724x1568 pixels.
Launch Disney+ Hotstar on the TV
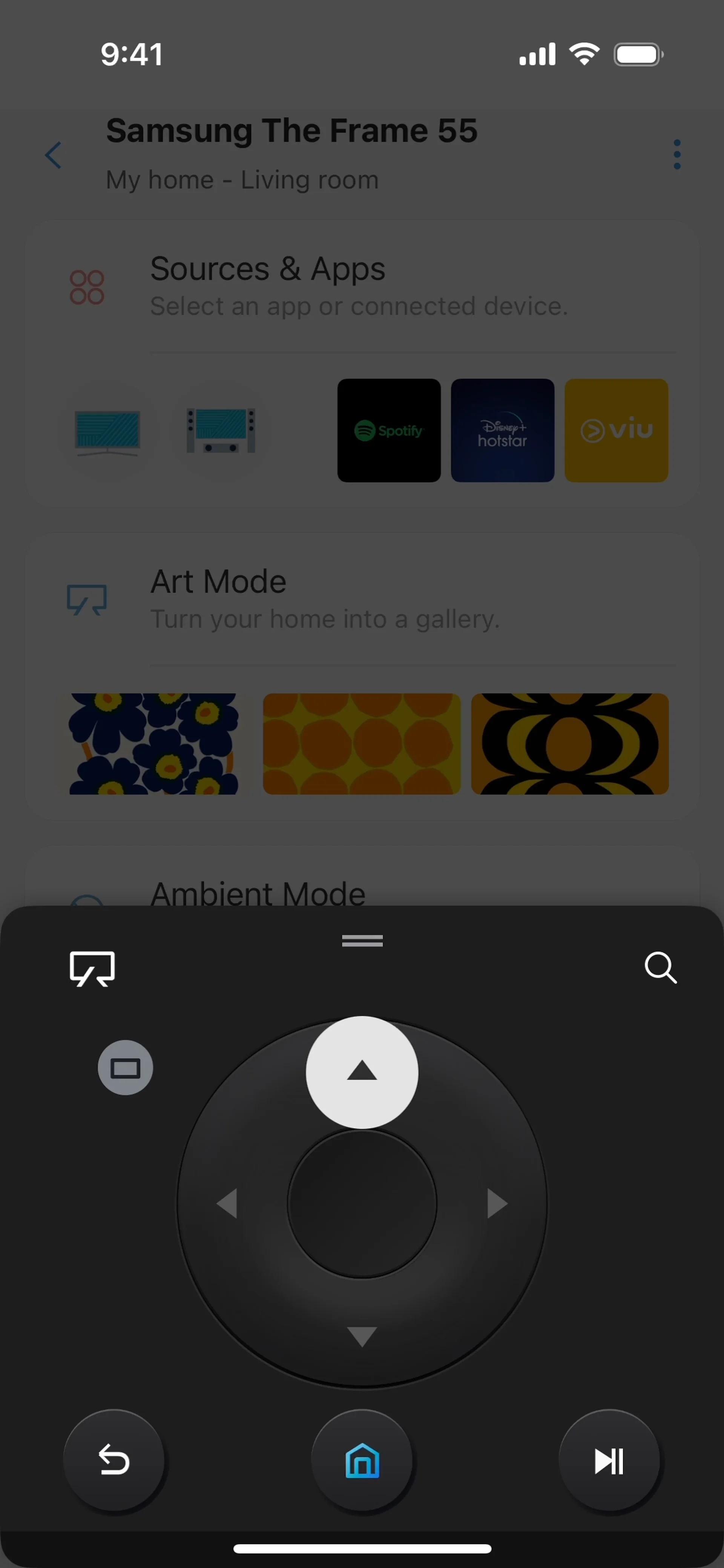(502, 430)
